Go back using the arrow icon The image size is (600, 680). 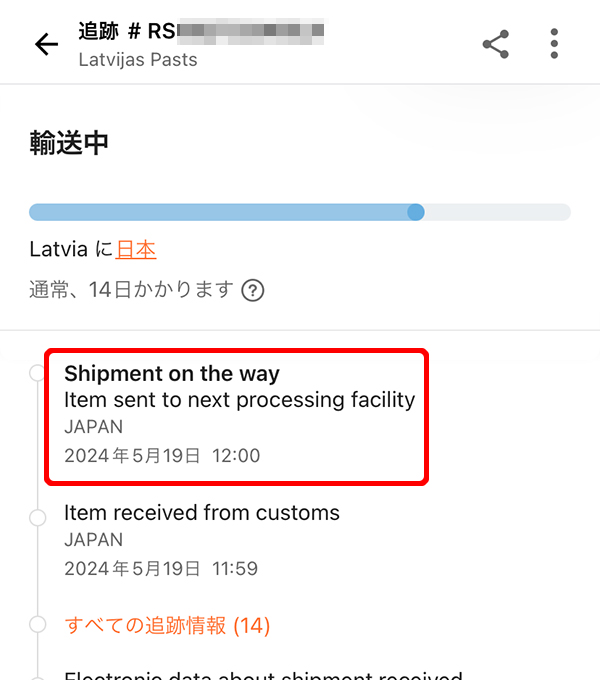pos(46,44)
